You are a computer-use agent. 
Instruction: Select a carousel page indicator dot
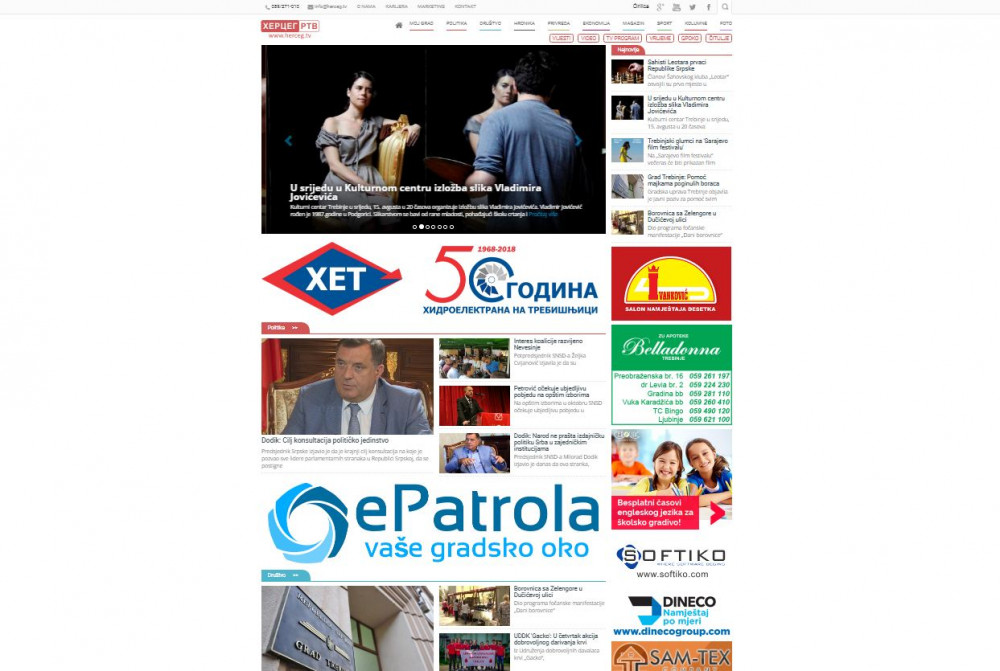433,227
